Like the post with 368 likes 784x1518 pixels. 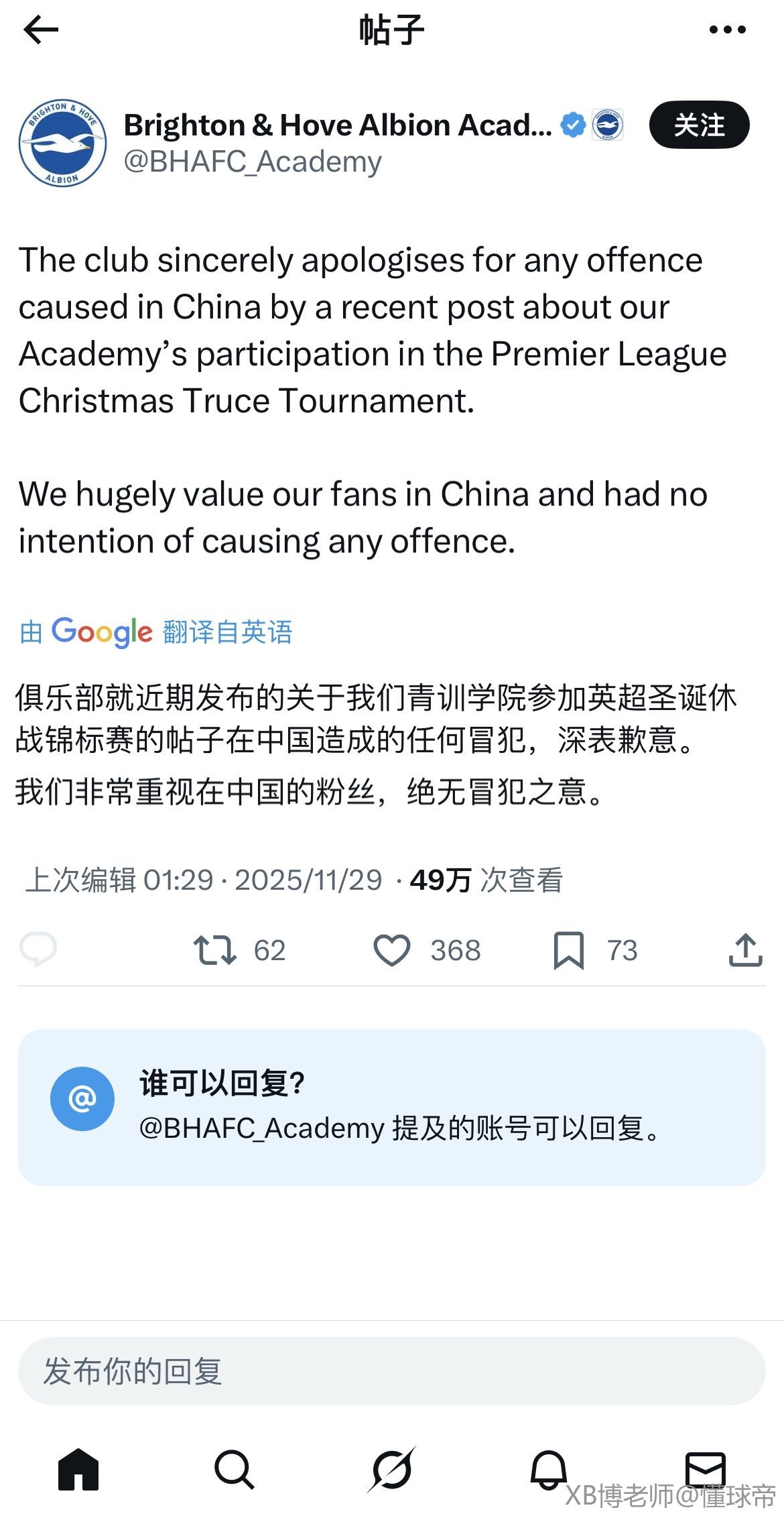tap(392, 950)
